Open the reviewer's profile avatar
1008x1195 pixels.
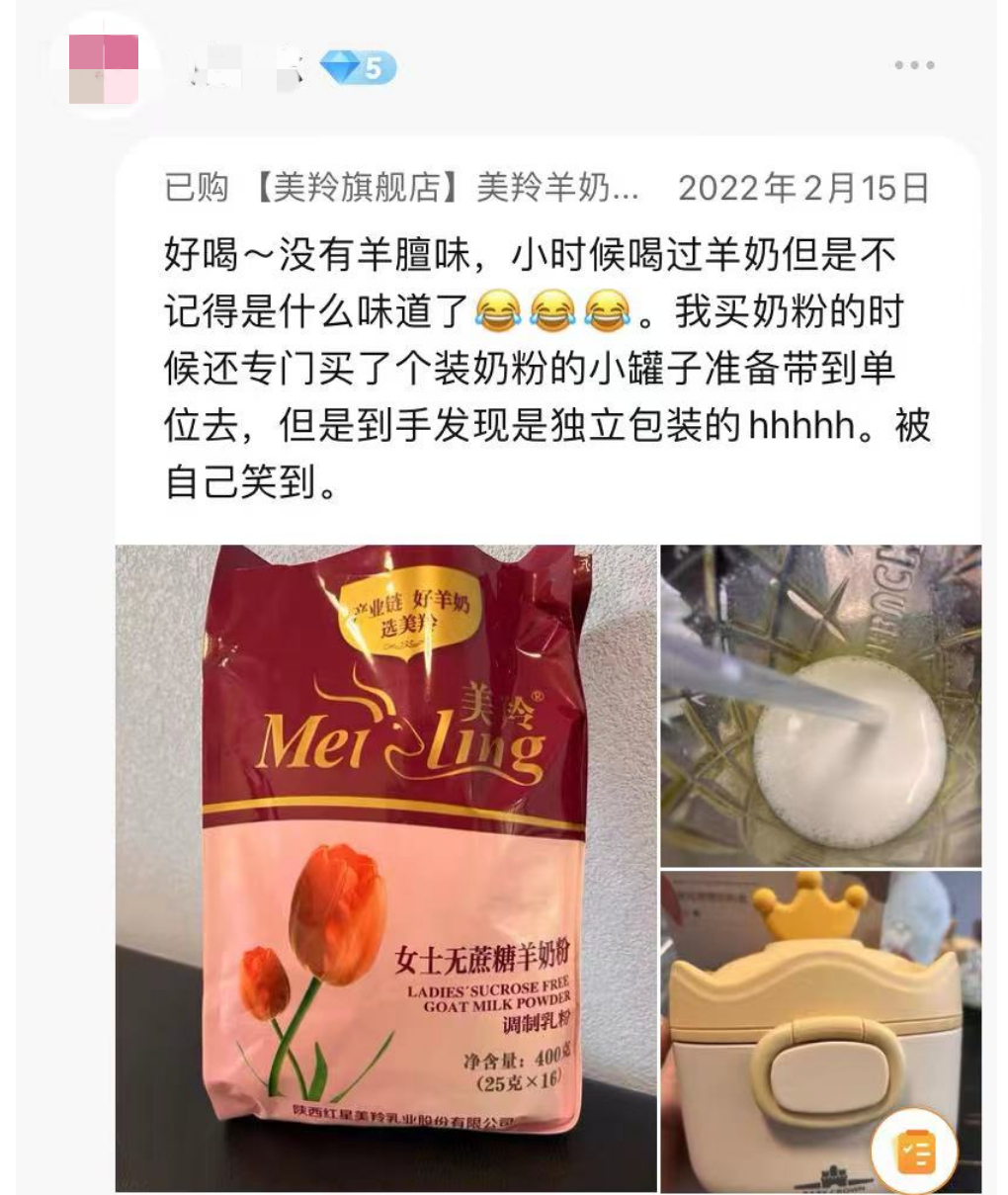click(x=104, y=68)
